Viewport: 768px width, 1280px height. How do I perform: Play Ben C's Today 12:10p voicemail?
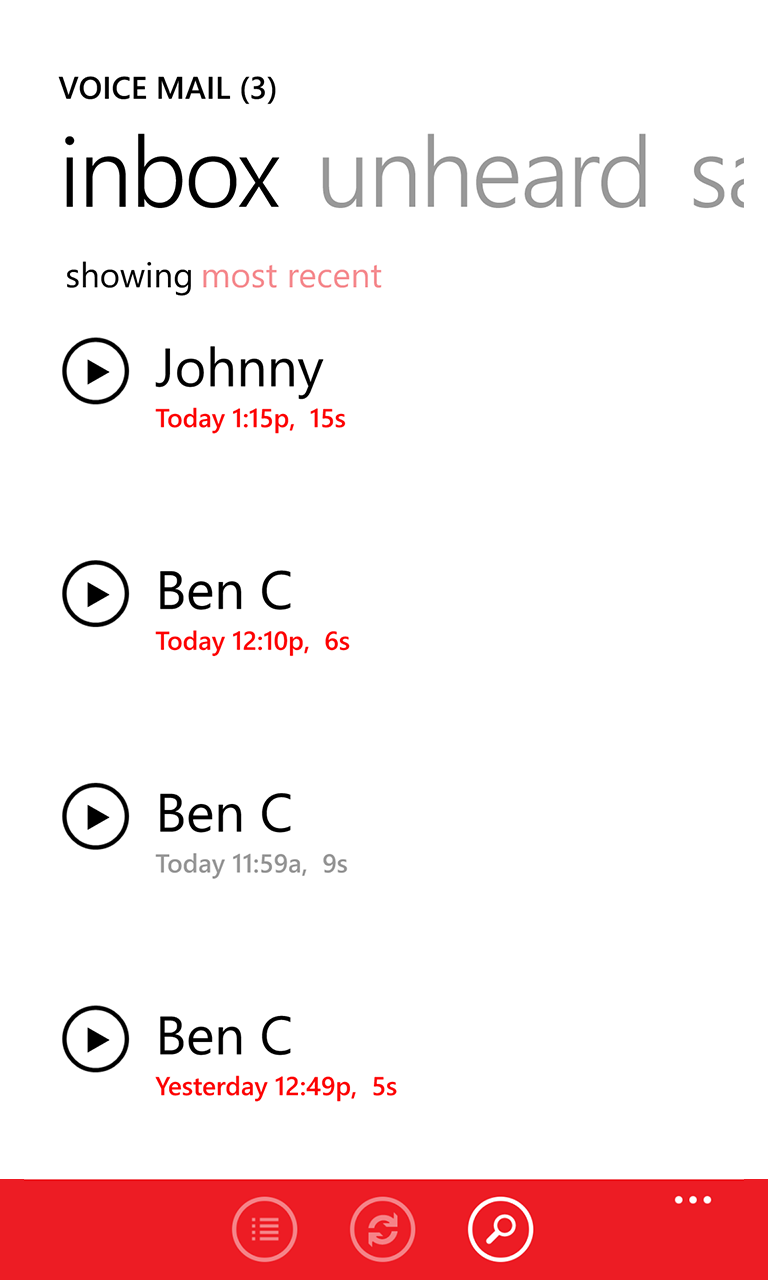click(96, 595)
